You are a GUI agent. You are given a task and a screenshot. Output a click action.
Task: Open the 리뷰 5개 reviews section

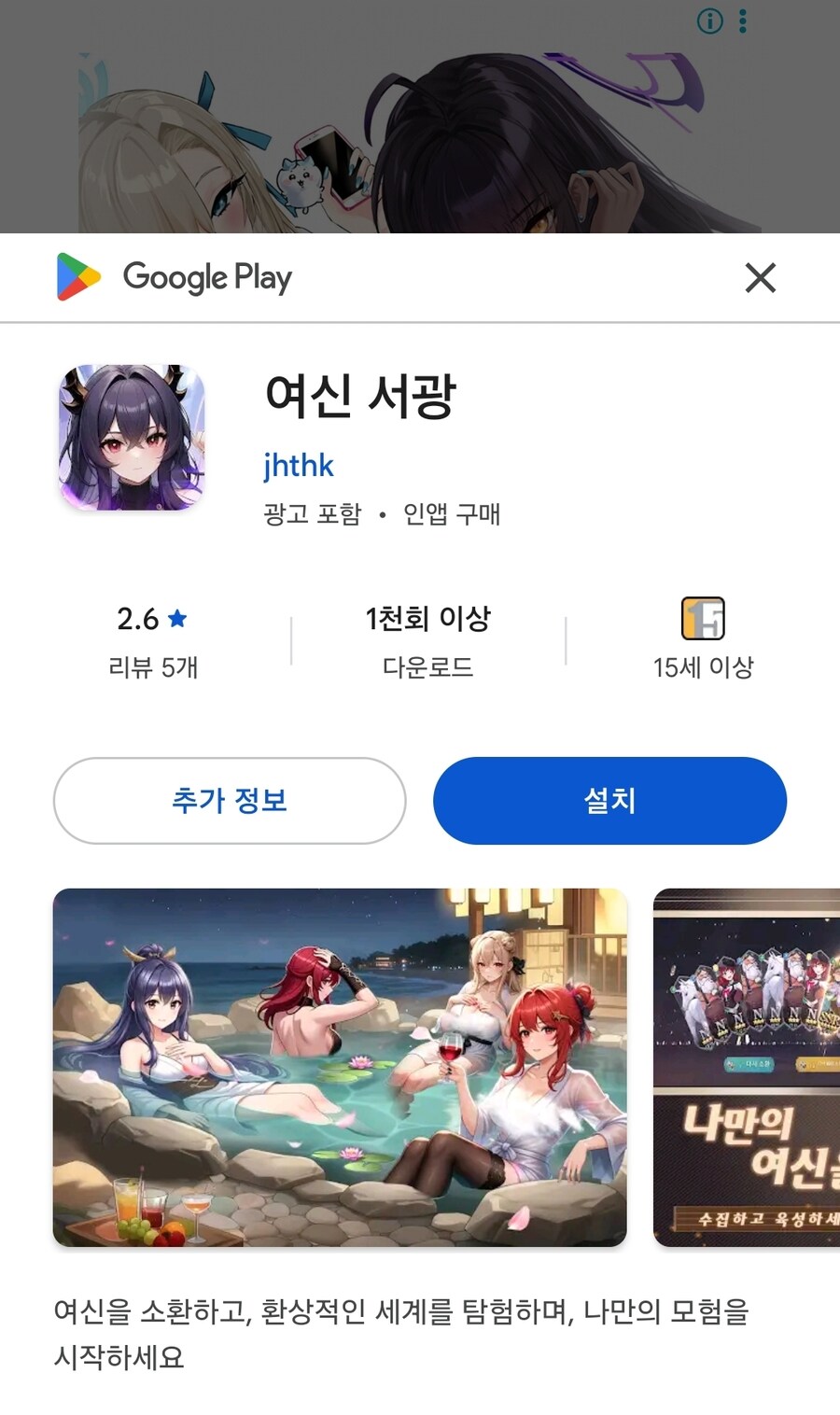(x=152, y=666)
